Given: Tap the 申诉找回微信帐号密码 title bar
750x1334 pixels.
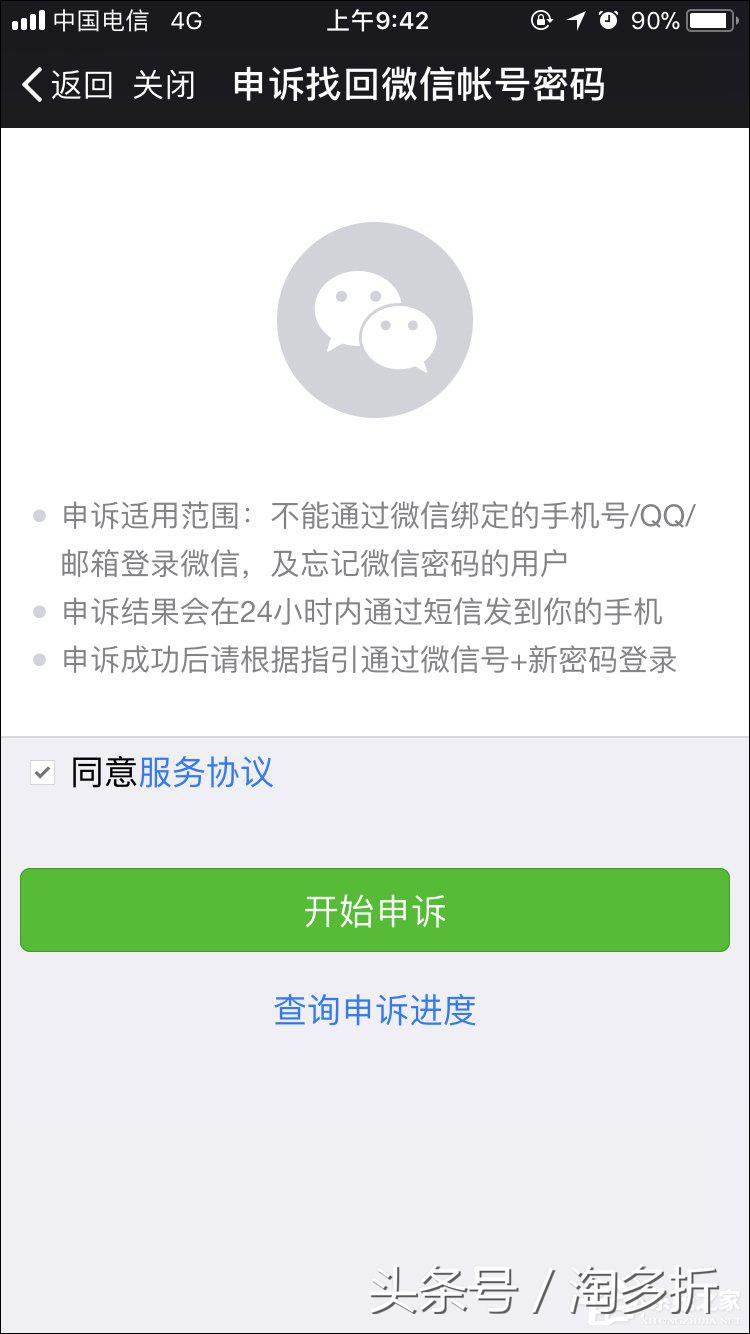Looking at the screenshot, I should click(x=419, y=86).
